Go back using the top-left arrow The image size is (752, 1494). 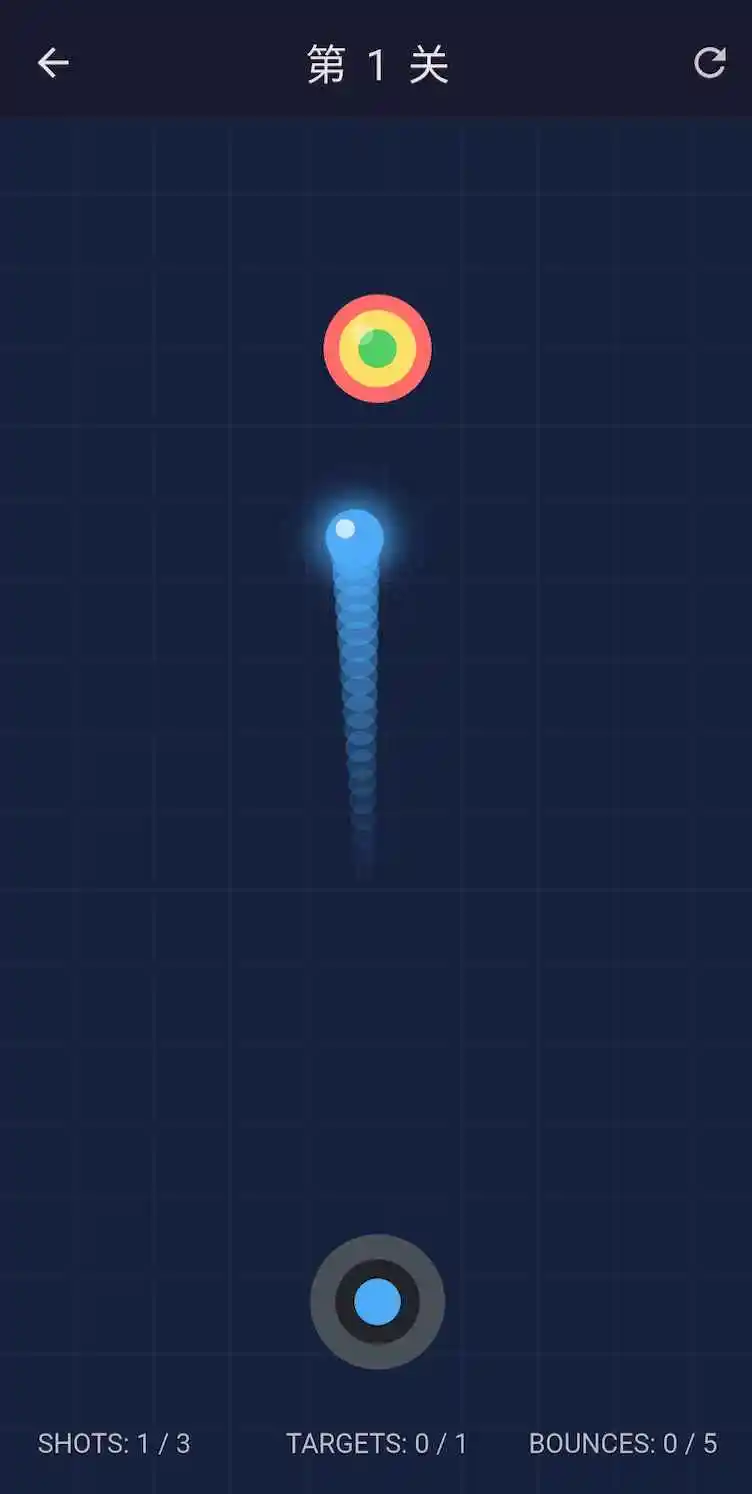pyautogui.click(x=53, y=63)
